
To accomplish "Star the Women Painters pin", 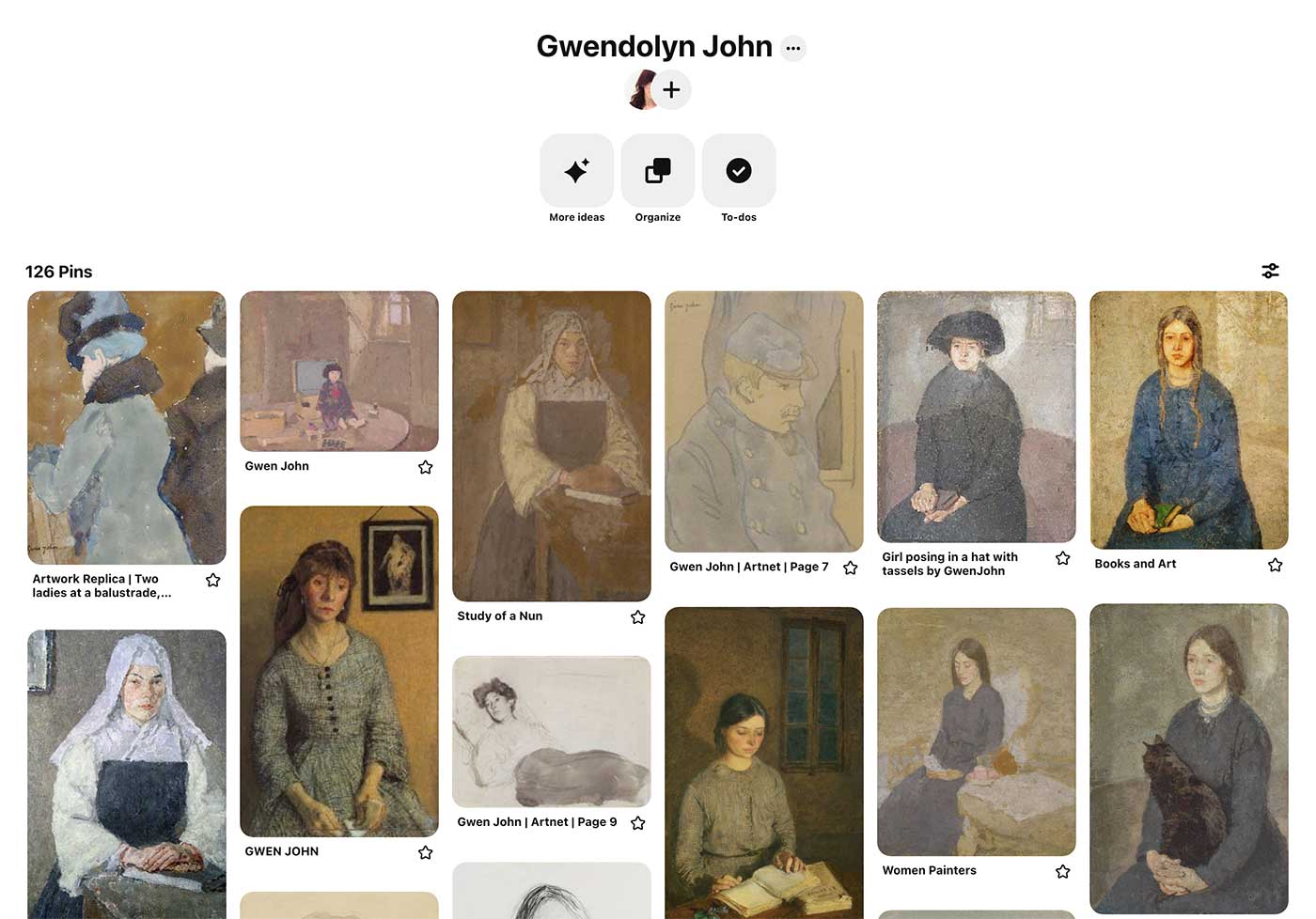I will point(1063,872).
